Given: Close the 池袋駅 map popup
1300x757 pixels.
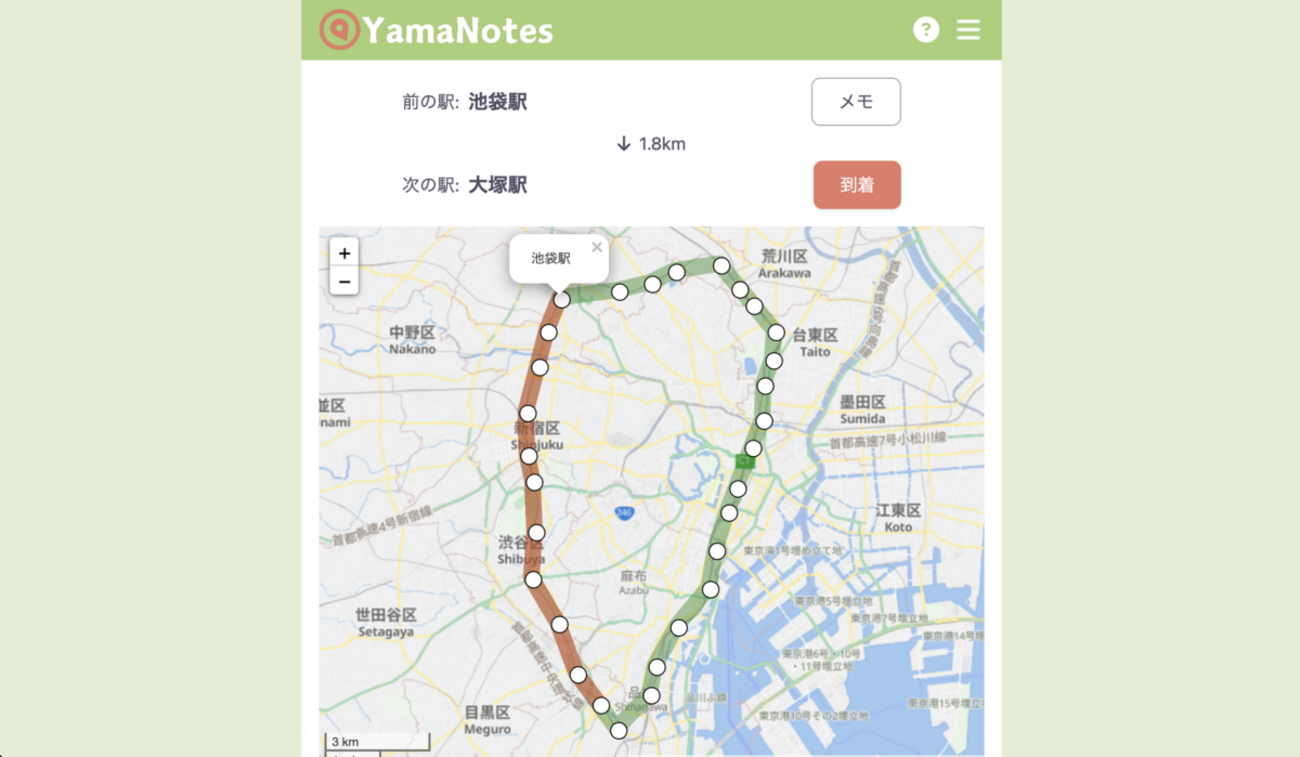Looking at the screenshot, I should point(597,247).
